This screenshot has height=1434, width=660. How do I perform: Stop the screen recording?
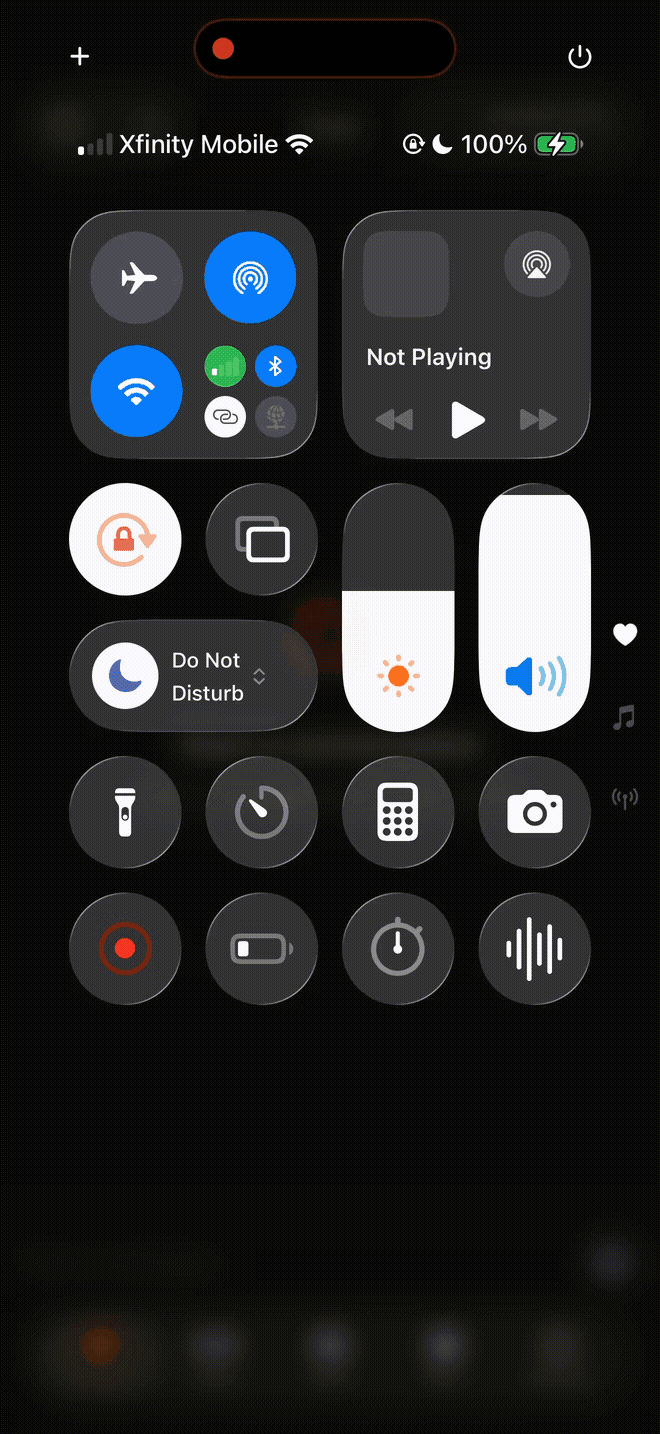[125, 949]
